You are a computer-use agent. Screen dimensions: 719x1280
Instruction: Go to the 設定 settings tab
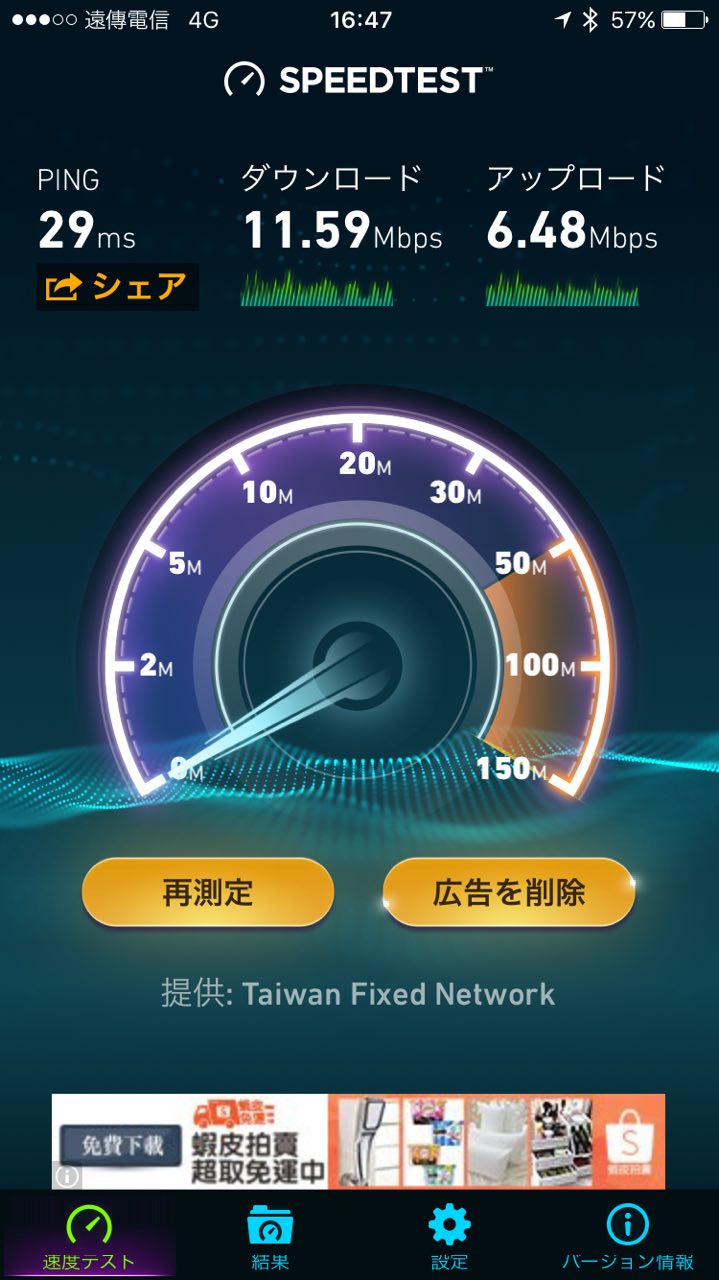point(448,1236)
